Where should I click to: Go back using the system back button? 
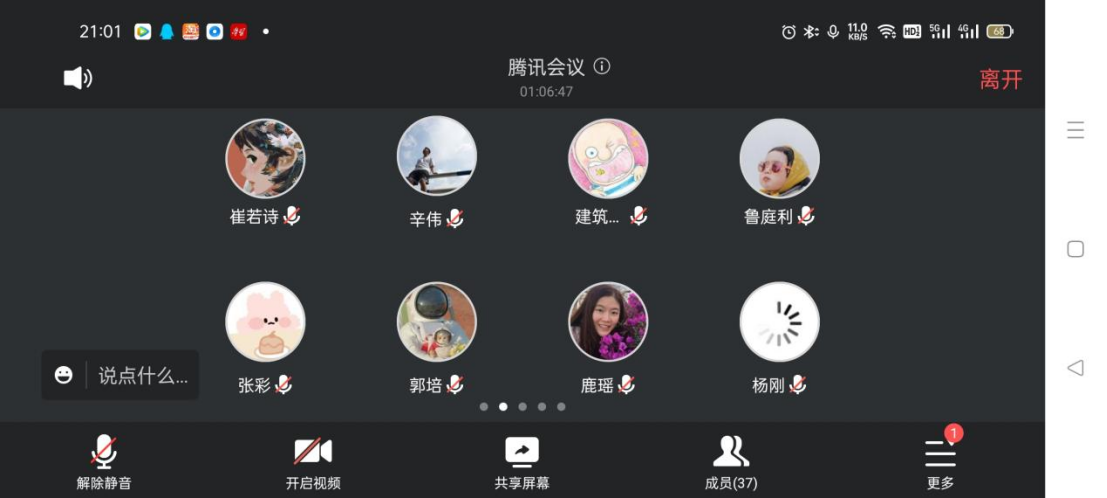coord(1075,368)
